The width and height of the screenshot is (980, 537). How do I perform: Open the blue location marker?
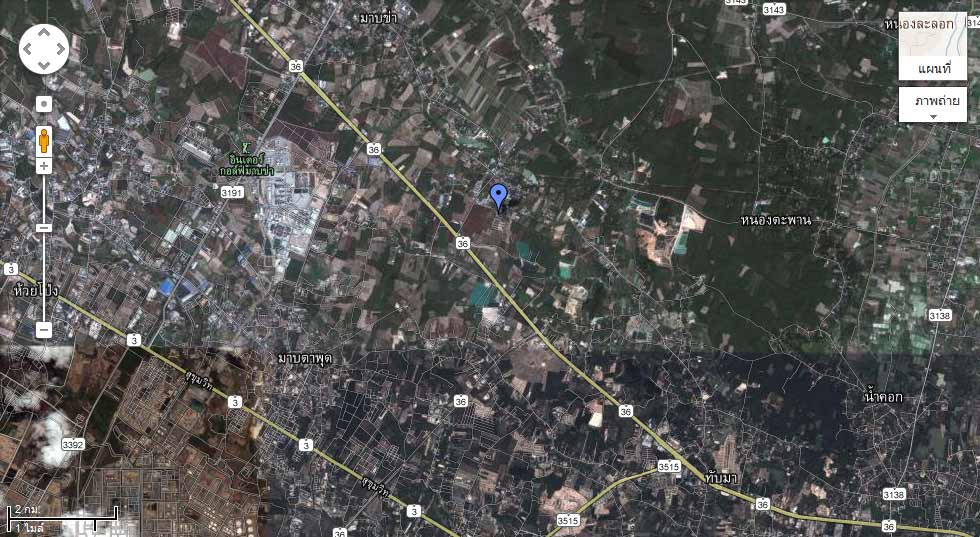click(x=499, y=195)
